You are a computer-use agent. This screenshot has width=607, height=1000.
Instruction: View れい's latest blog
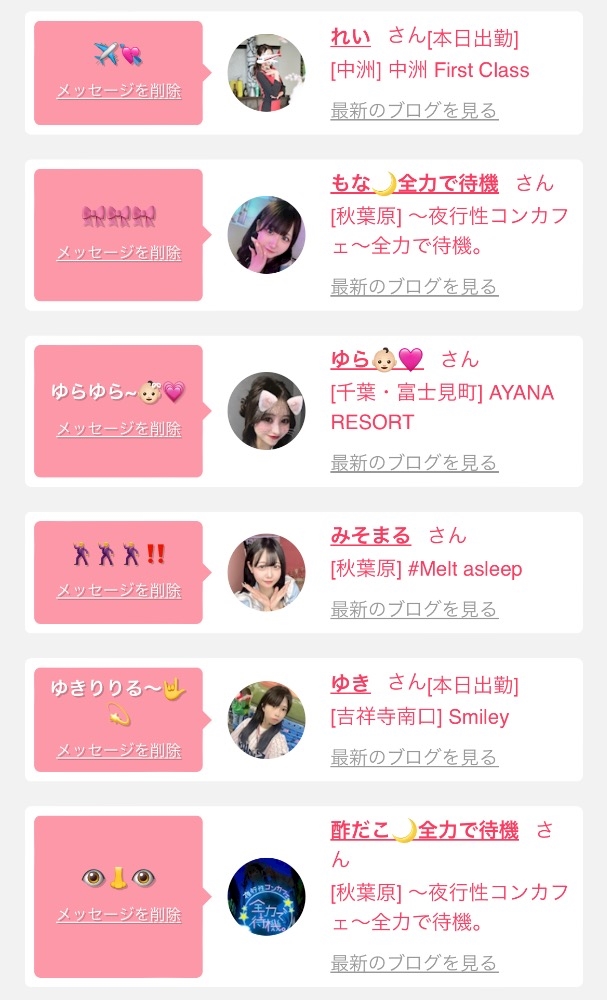tap(414, 111)
